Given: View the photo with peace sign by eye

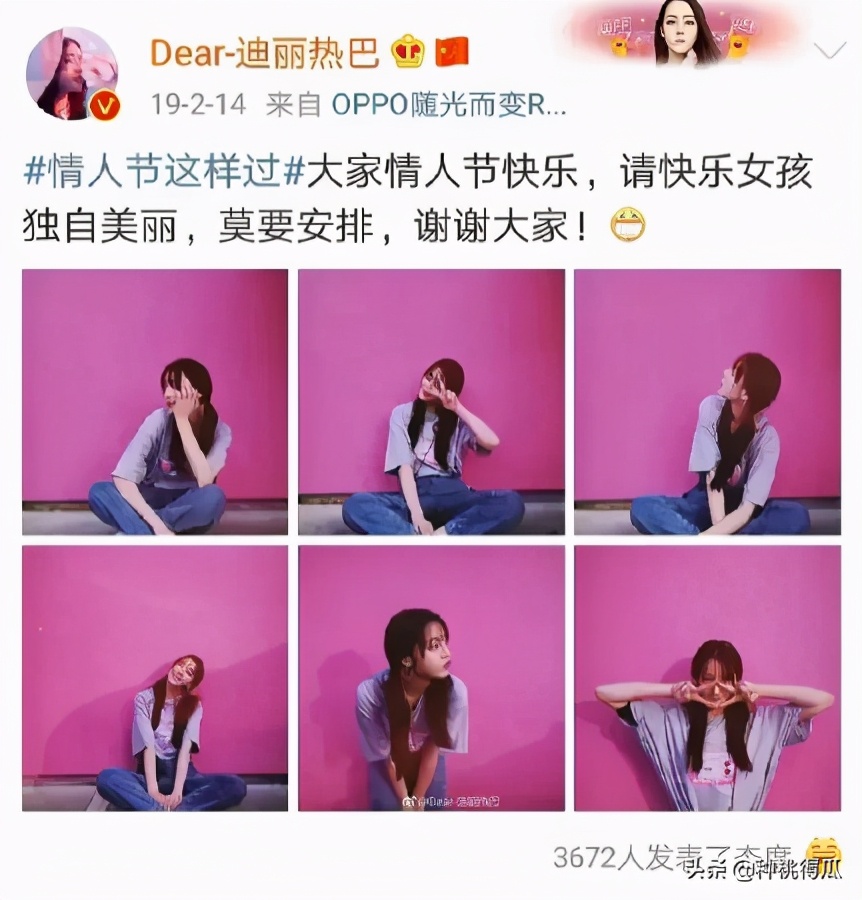Looking at the screenshot, I should pos(431,402).
